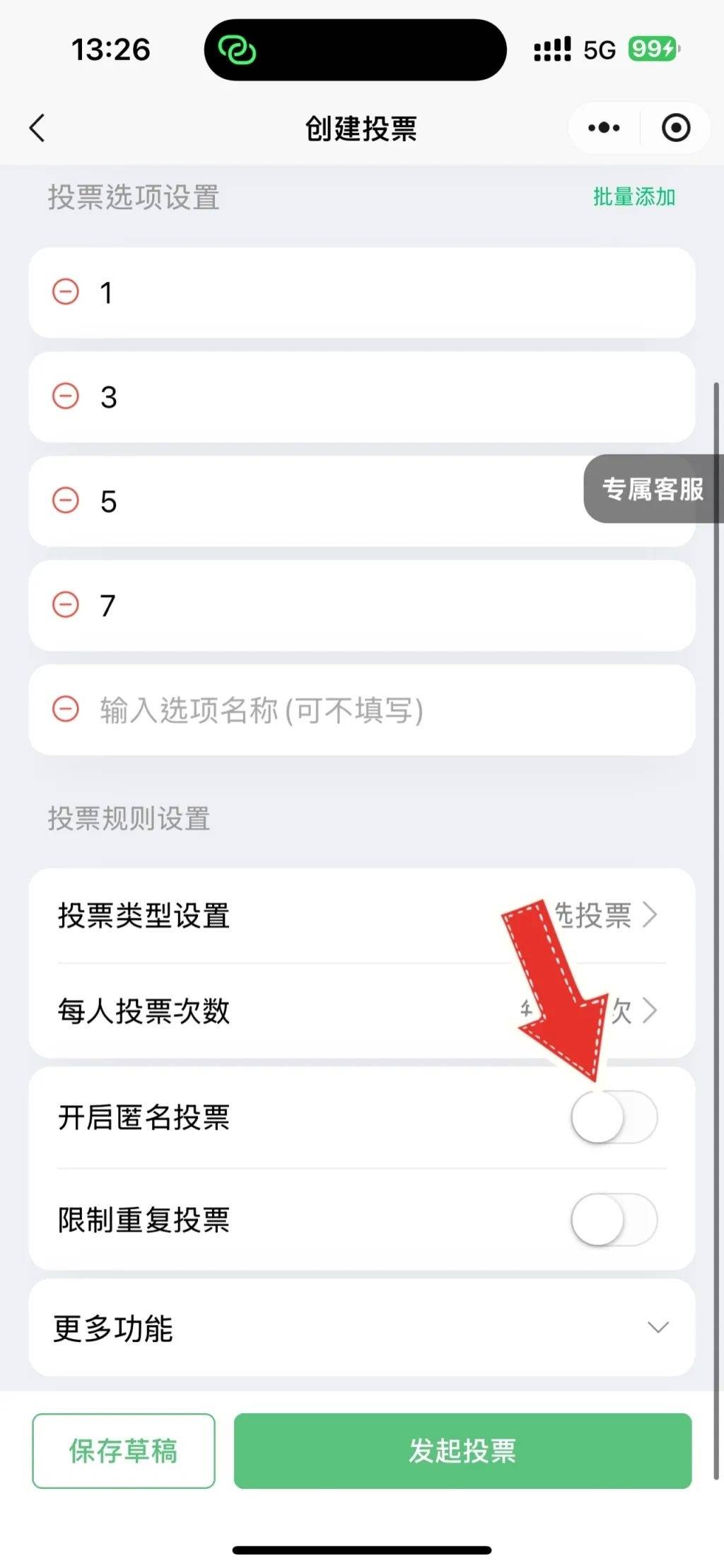Open 投票类型设置 row

[x=362, y=916]
